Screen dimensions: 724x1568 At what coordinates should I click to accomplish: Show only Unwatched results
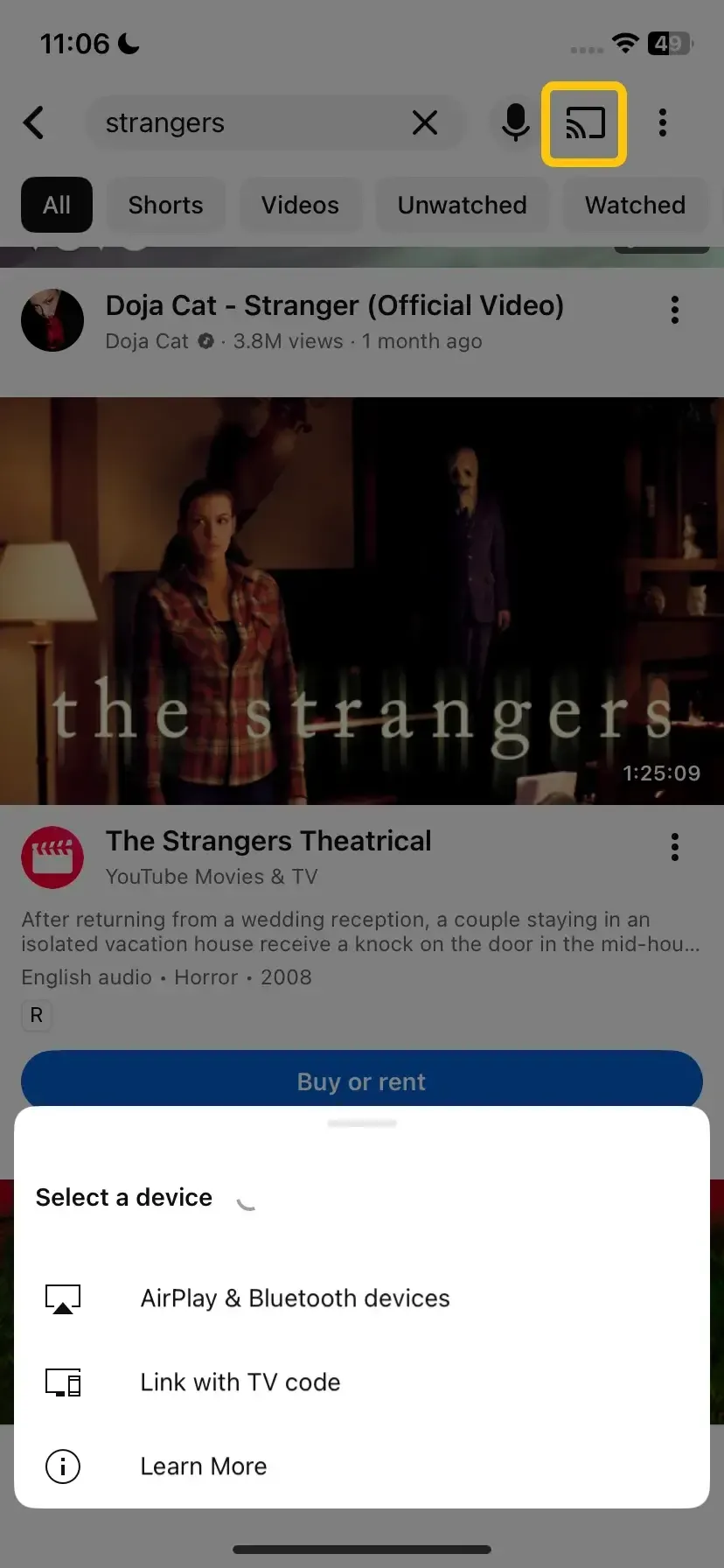click(463, 205)
